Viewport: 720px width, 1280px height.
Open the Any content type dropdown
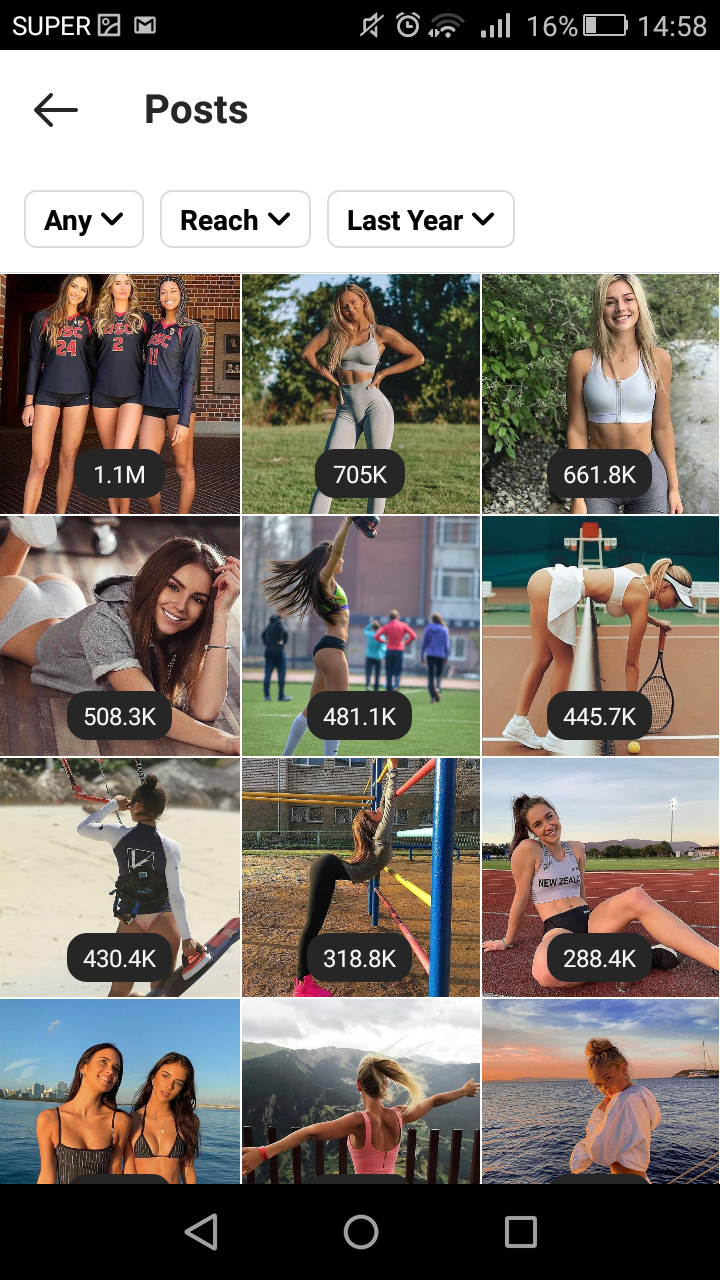pyautogui.click(x=84, y=220)
